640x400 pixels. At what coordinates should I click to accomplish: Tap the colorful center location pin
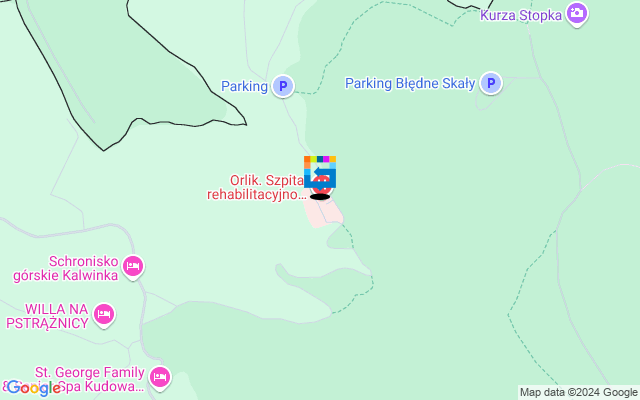point(320,170)
